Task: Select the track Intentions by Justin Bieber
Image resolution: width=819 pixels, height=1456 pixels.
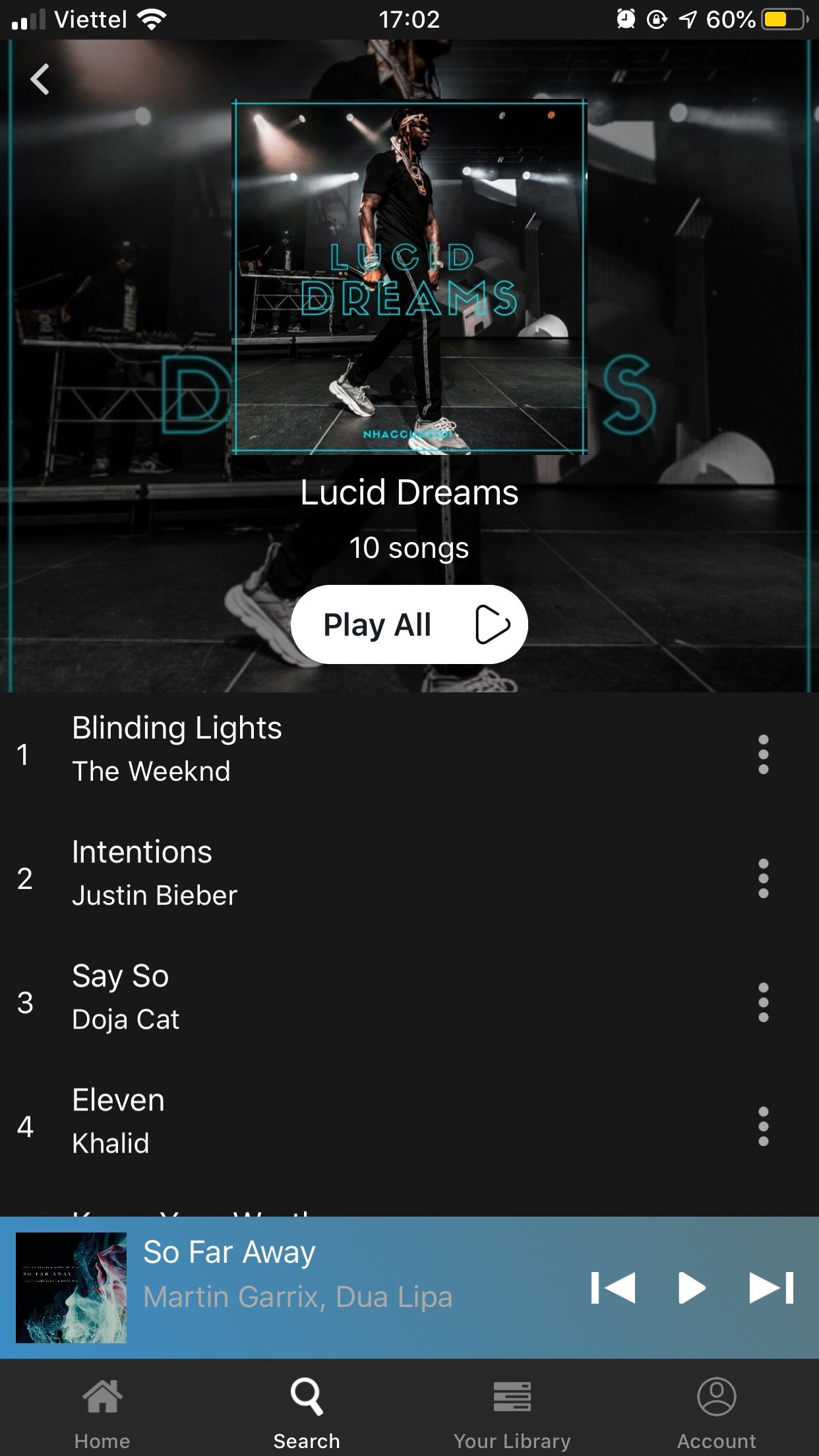Action: pyautogui.click(x=154, y=873)
